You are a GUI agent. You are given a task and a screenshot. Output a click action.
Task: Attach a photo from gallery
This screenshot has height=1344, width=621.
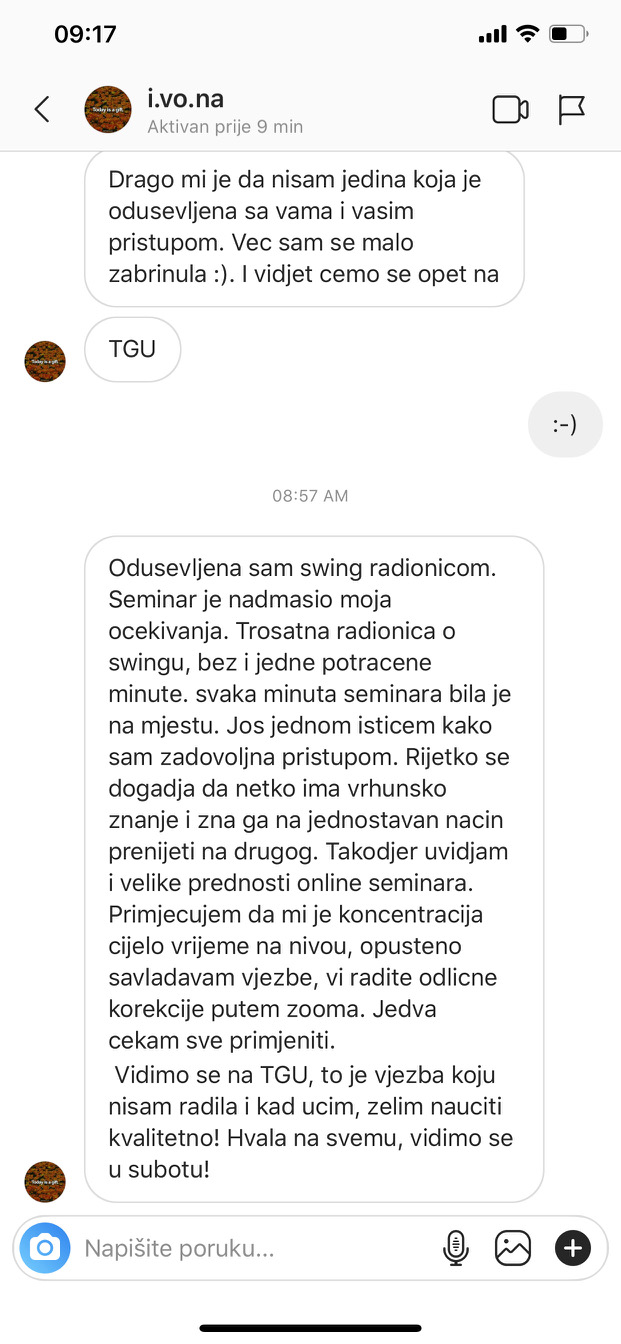pos(513,1248)
